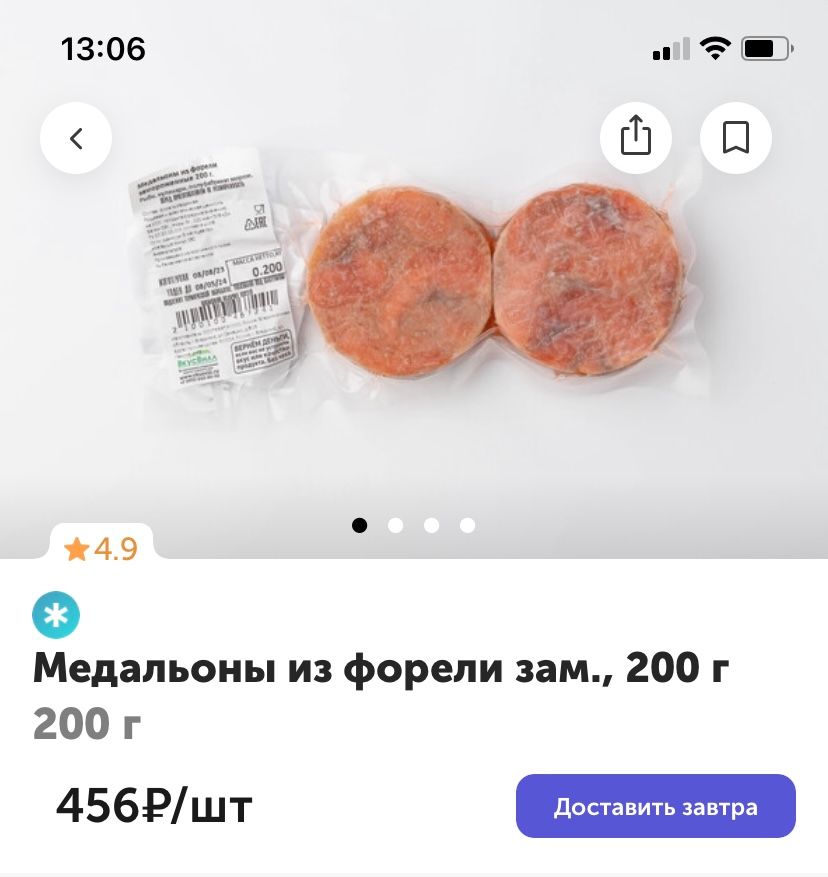
Task: Tap the Wi-Fi icon in status bar
Action: pos(716,47)
